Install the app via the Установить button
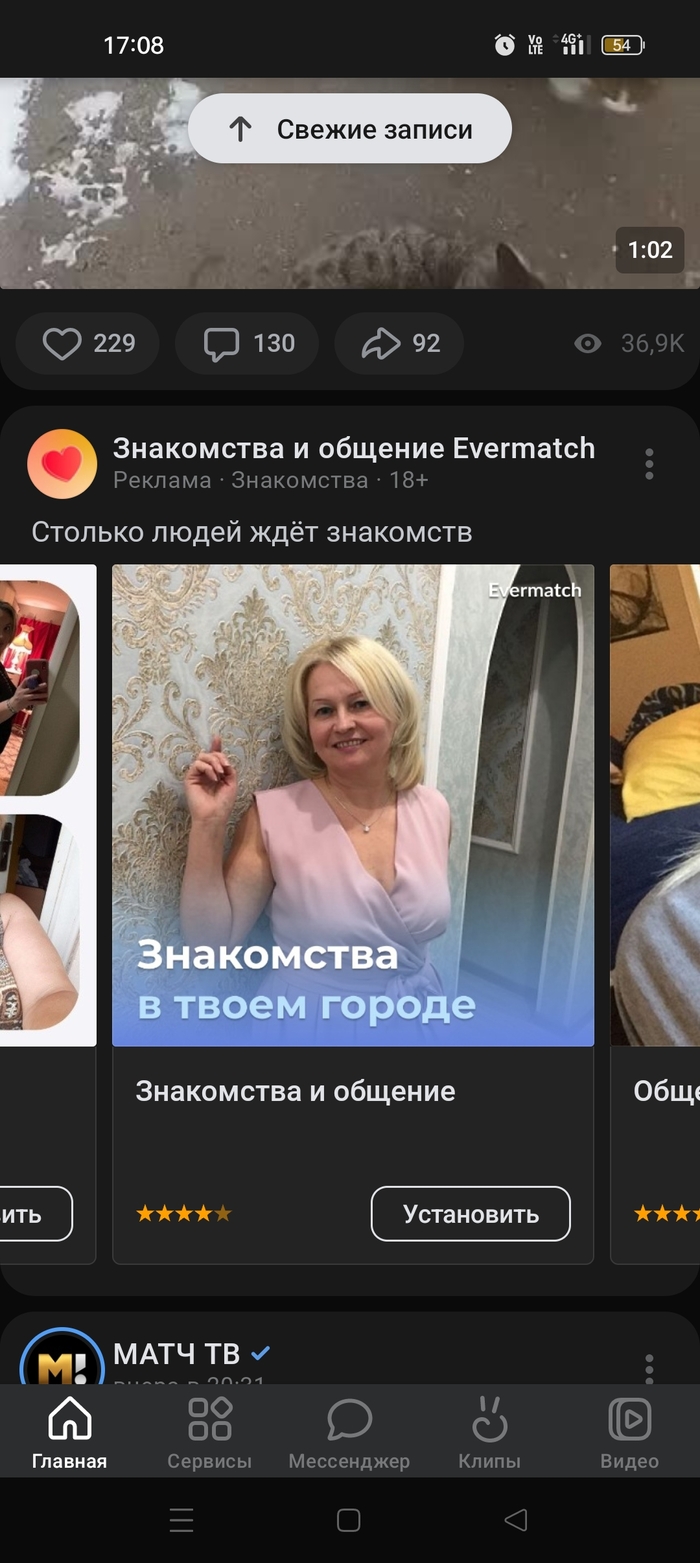The image size is (700, 1563). pos(470,1214)
